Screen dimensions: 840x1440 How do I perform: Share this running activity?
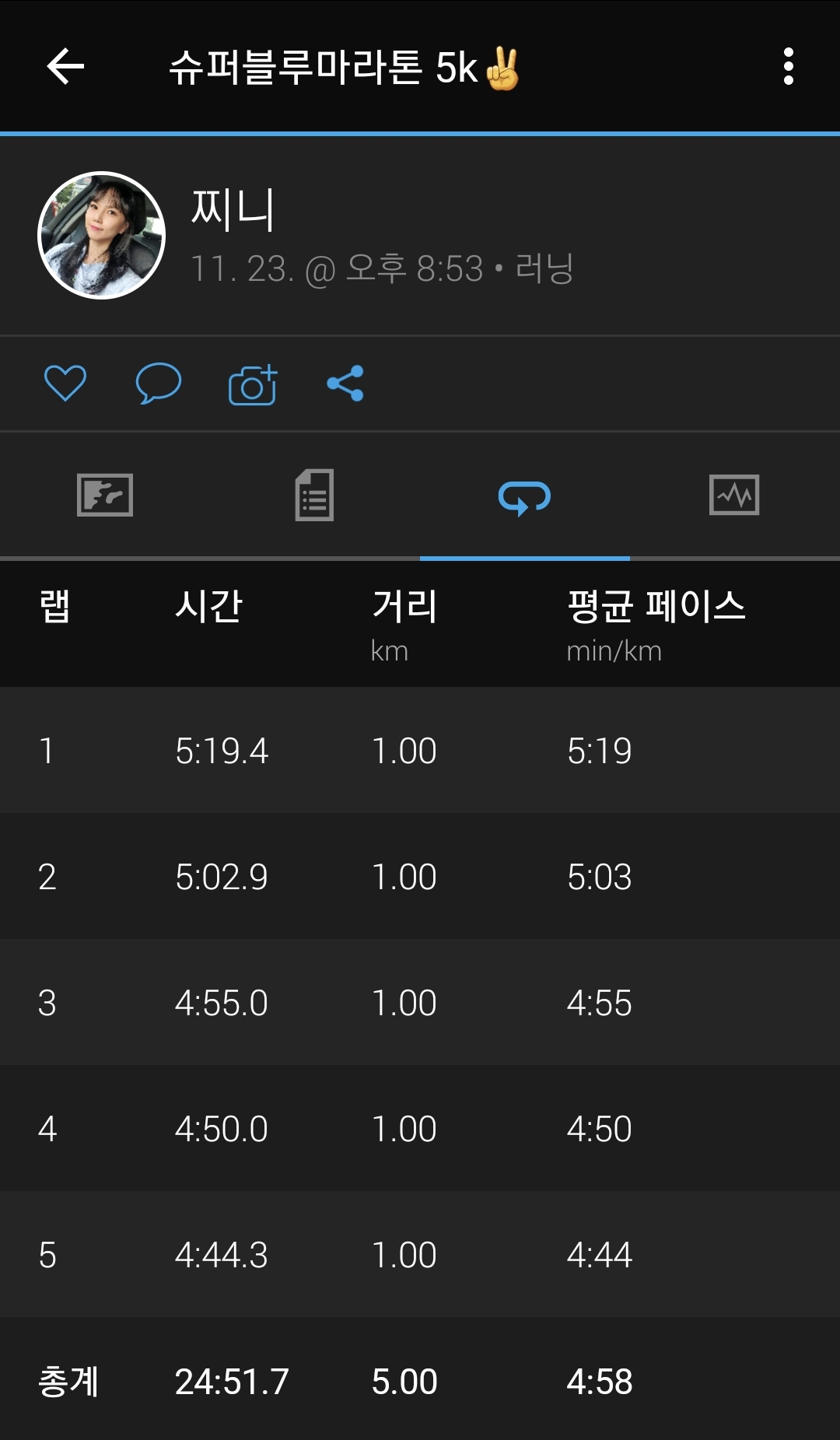(x=345, y=384)
